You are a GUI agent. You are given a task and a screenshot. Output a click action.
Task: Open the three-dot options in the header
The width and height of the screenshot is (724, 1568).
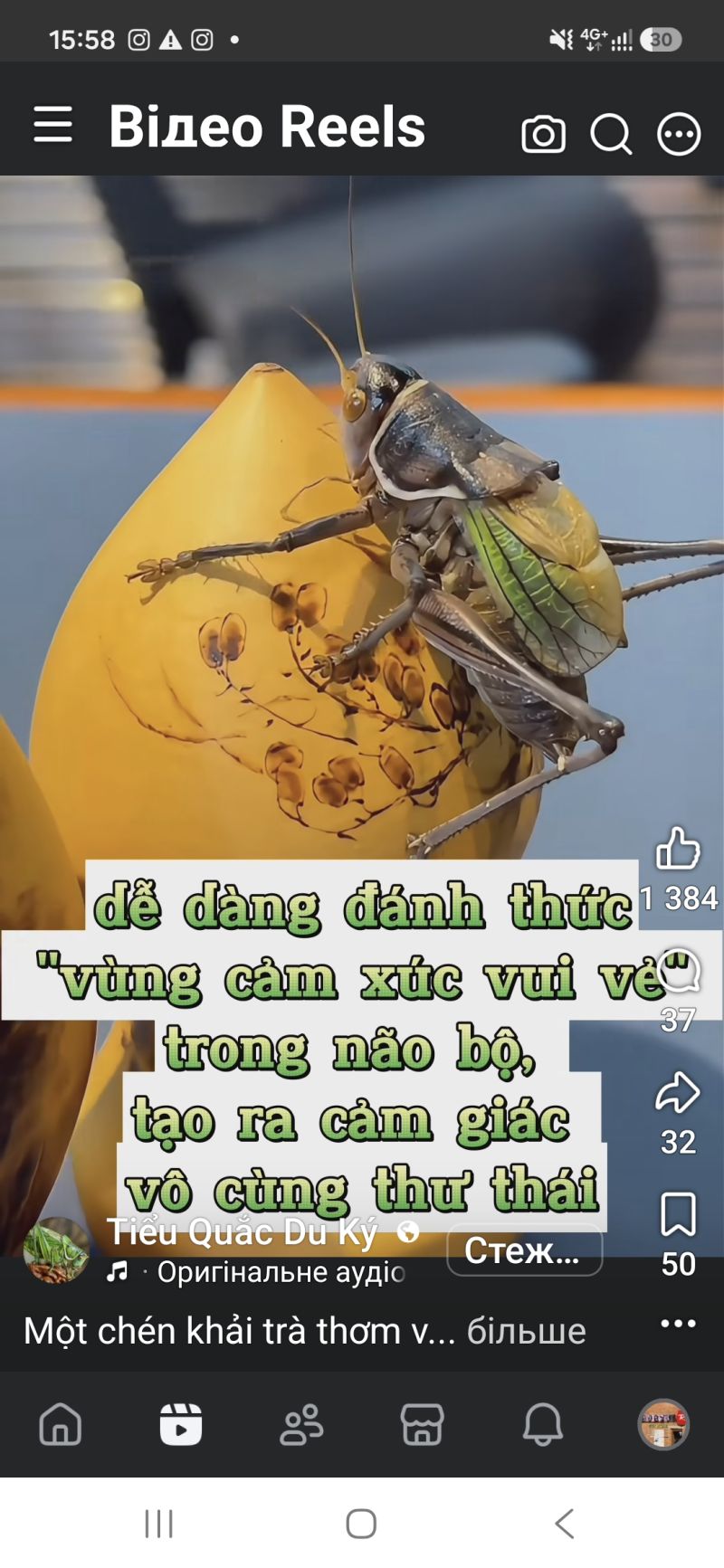point(679,135)
